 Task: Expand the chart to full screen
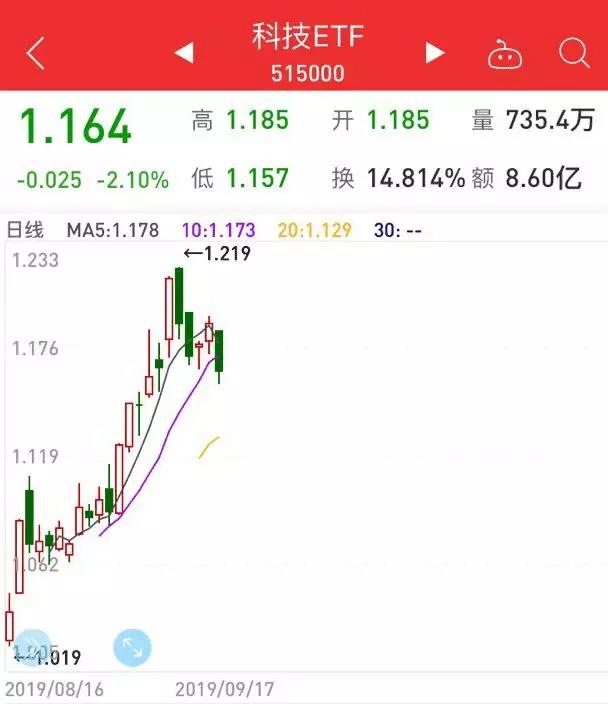click(x=132, y=647)
